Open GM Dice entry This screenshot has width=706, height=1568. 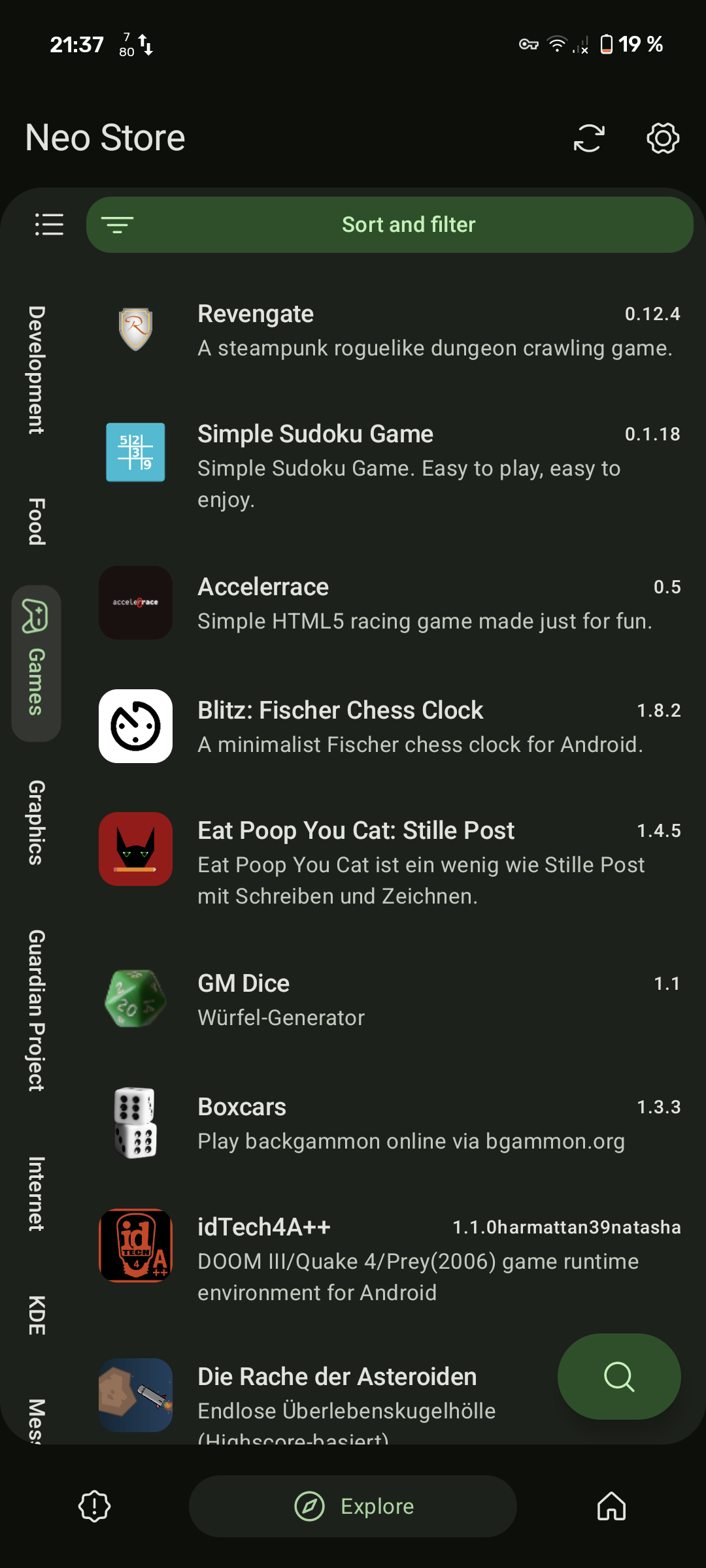coord(390,1000)
